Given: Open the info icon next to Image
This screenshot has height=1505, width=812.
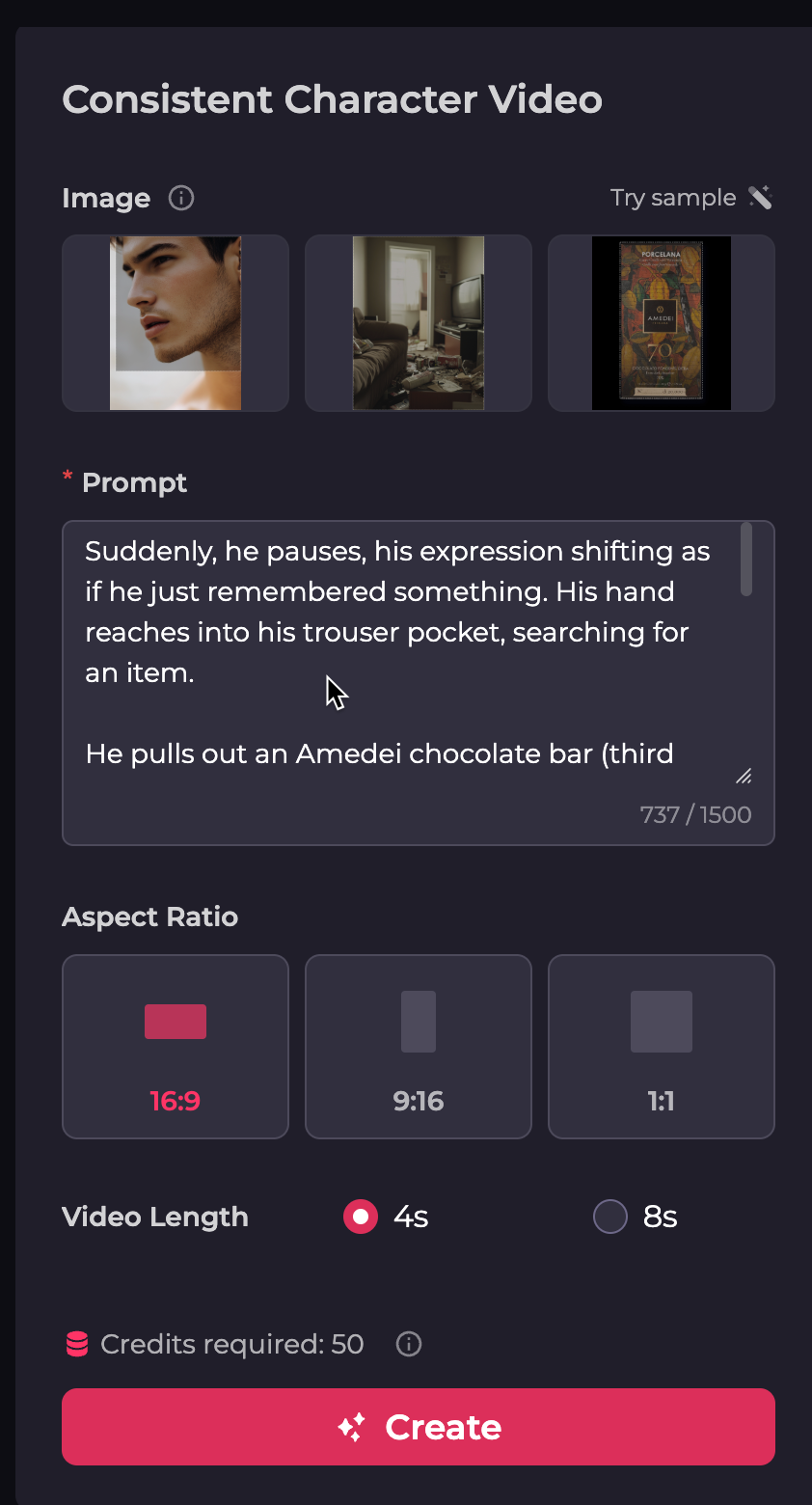Looking at the screenshot, I should pyautogui.click(x=181, y=198).
